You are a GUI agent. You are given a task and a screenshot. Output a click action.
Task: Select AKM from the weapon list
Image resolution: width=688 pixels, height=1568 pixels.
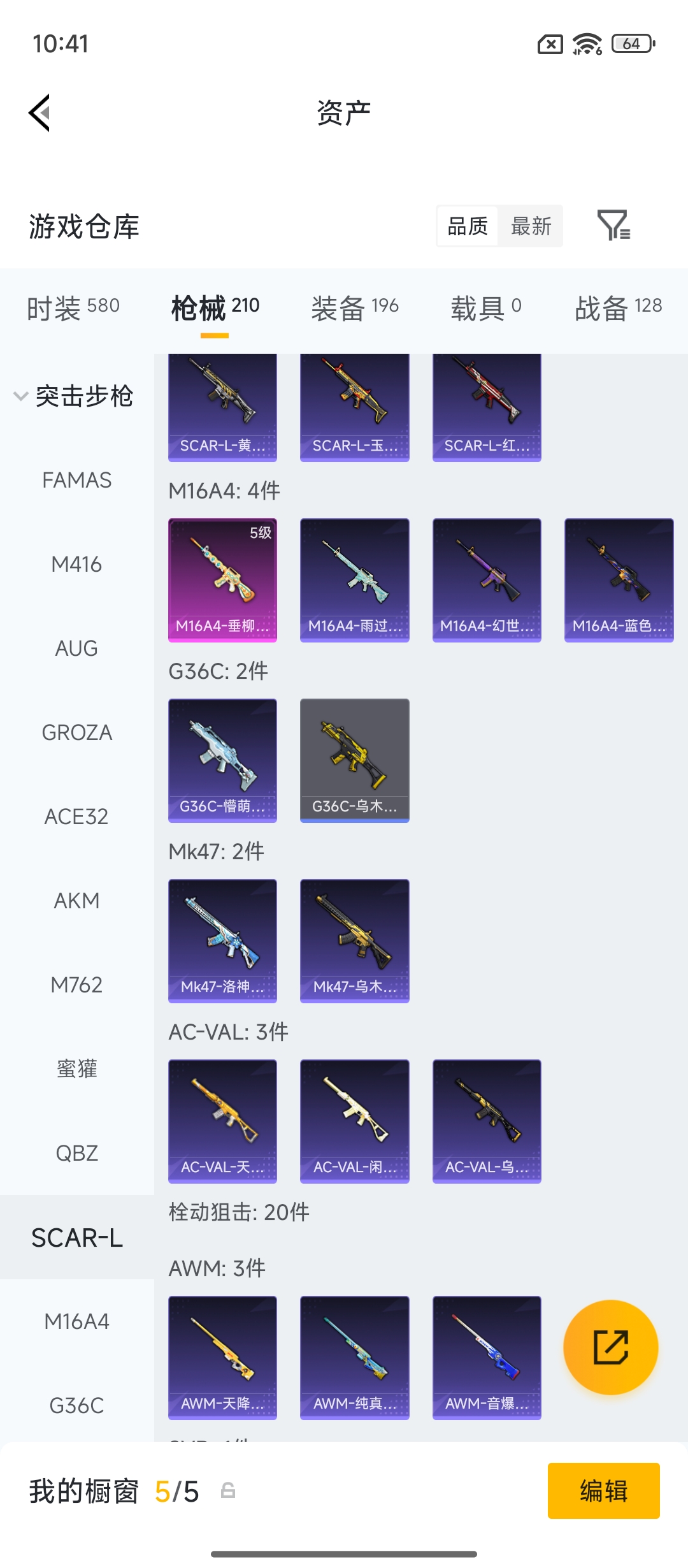click(76, 901)
